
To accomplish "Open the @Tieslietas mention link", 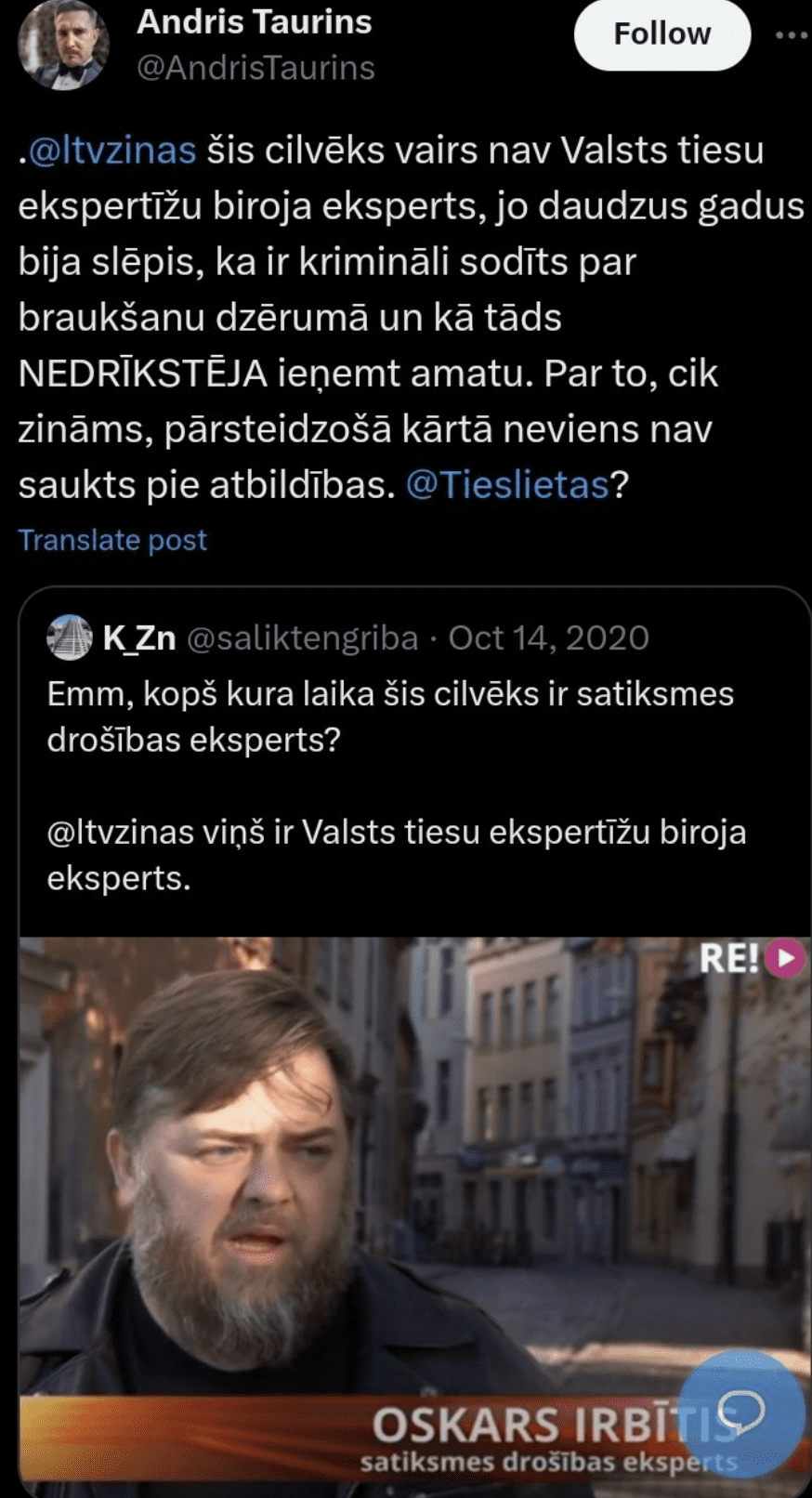I will [x=507, y=485].
